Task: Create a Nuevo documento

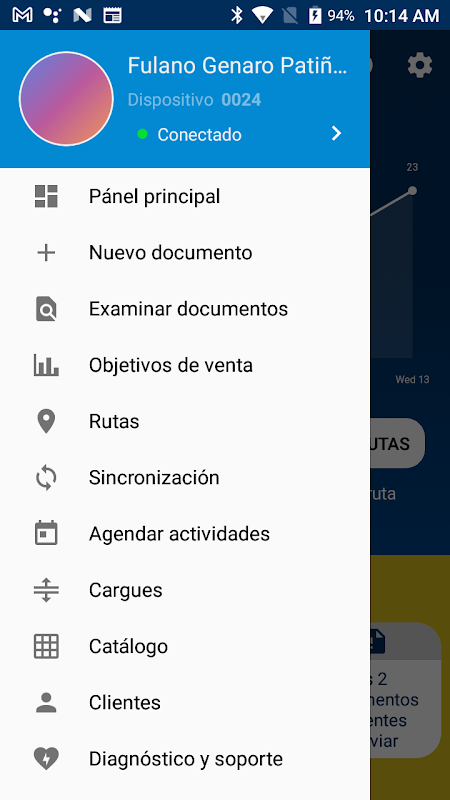Action: 185,253
